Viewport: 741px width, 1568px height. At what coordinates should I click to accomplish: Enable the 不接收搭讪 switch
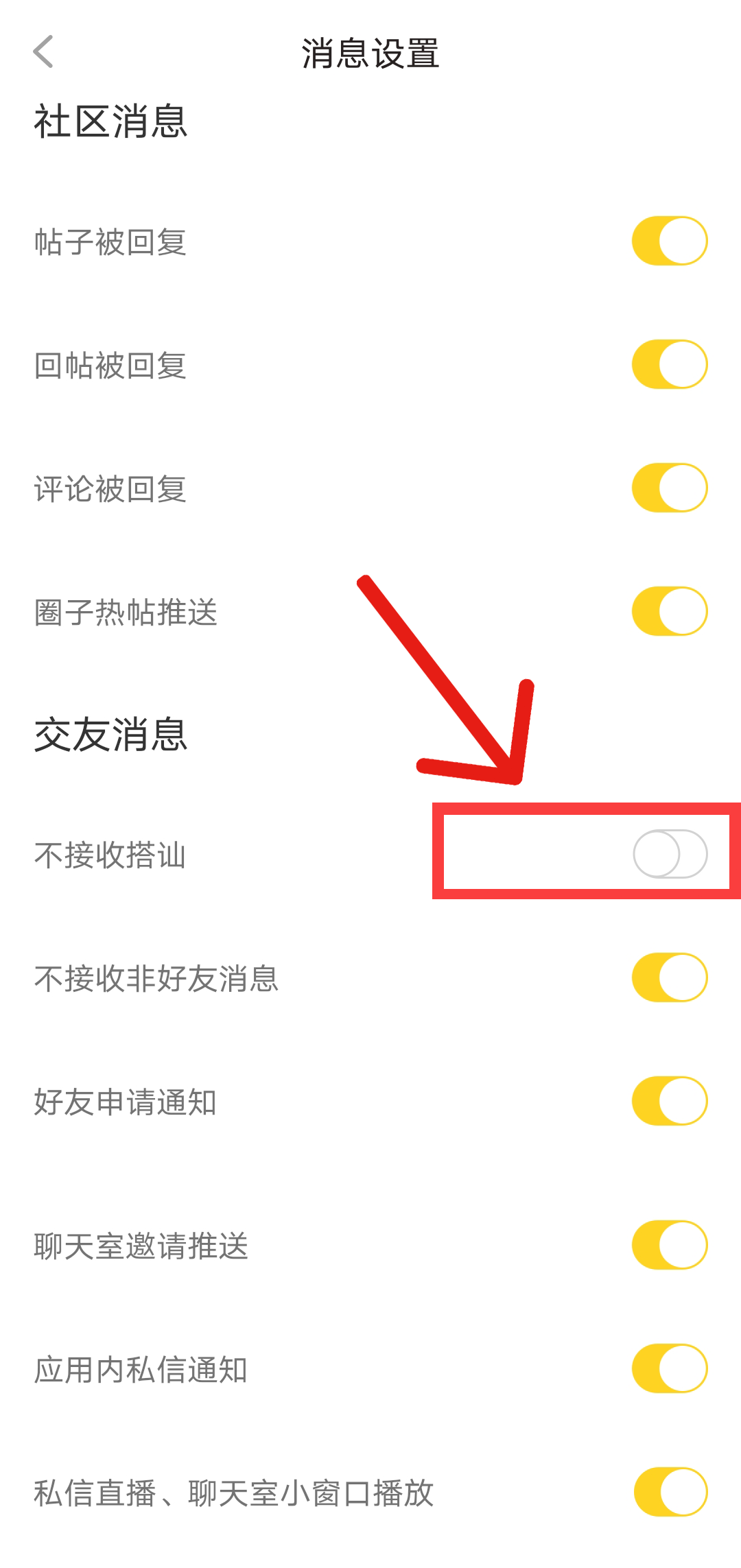point(670,854)
